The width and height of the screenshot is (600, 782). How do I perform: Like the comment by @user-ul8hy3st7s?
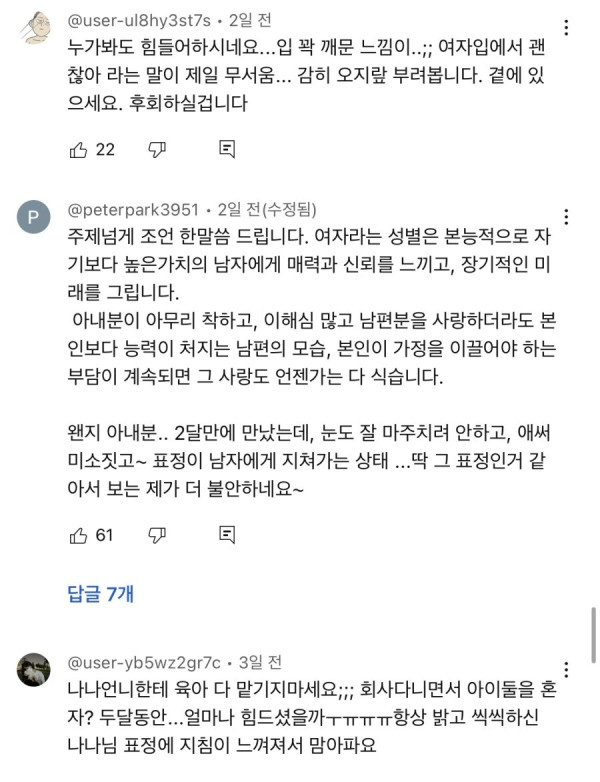(78, 150)
